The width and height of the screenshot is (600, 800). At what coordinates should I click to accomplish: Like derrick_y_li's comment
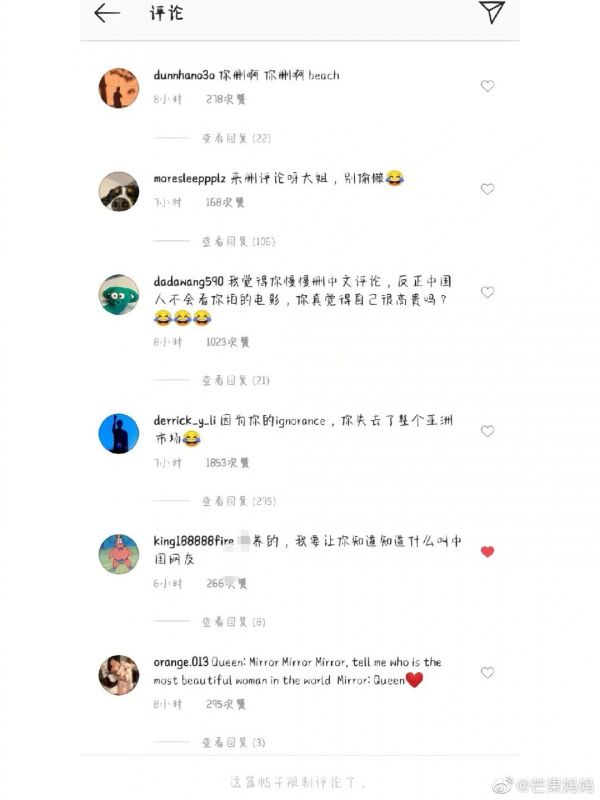(x=487, y=431)
